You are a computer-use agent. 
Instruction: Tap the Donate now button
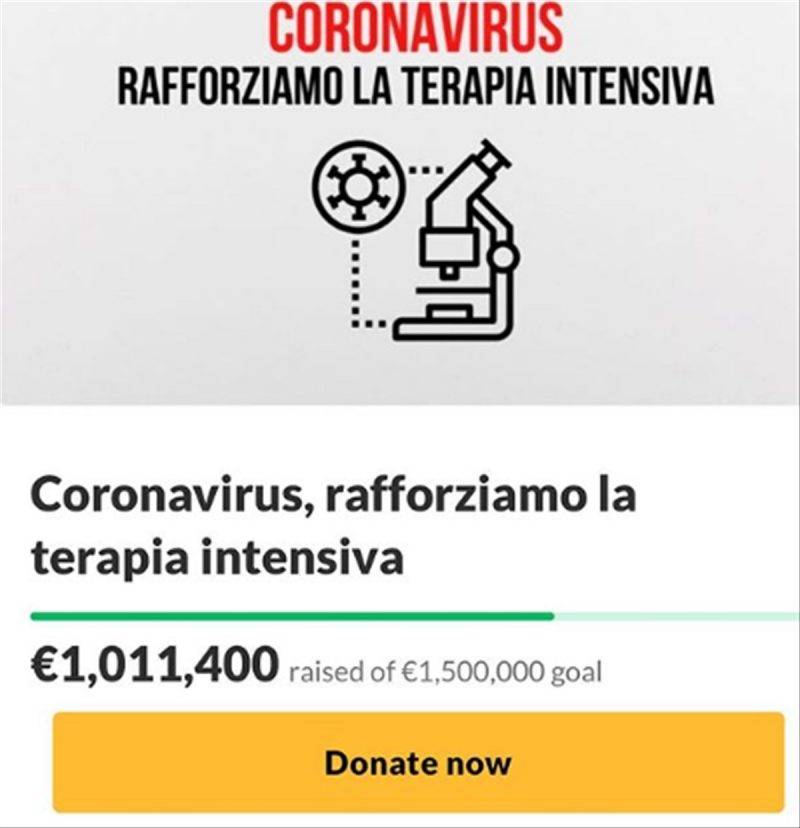coord(418,762)
